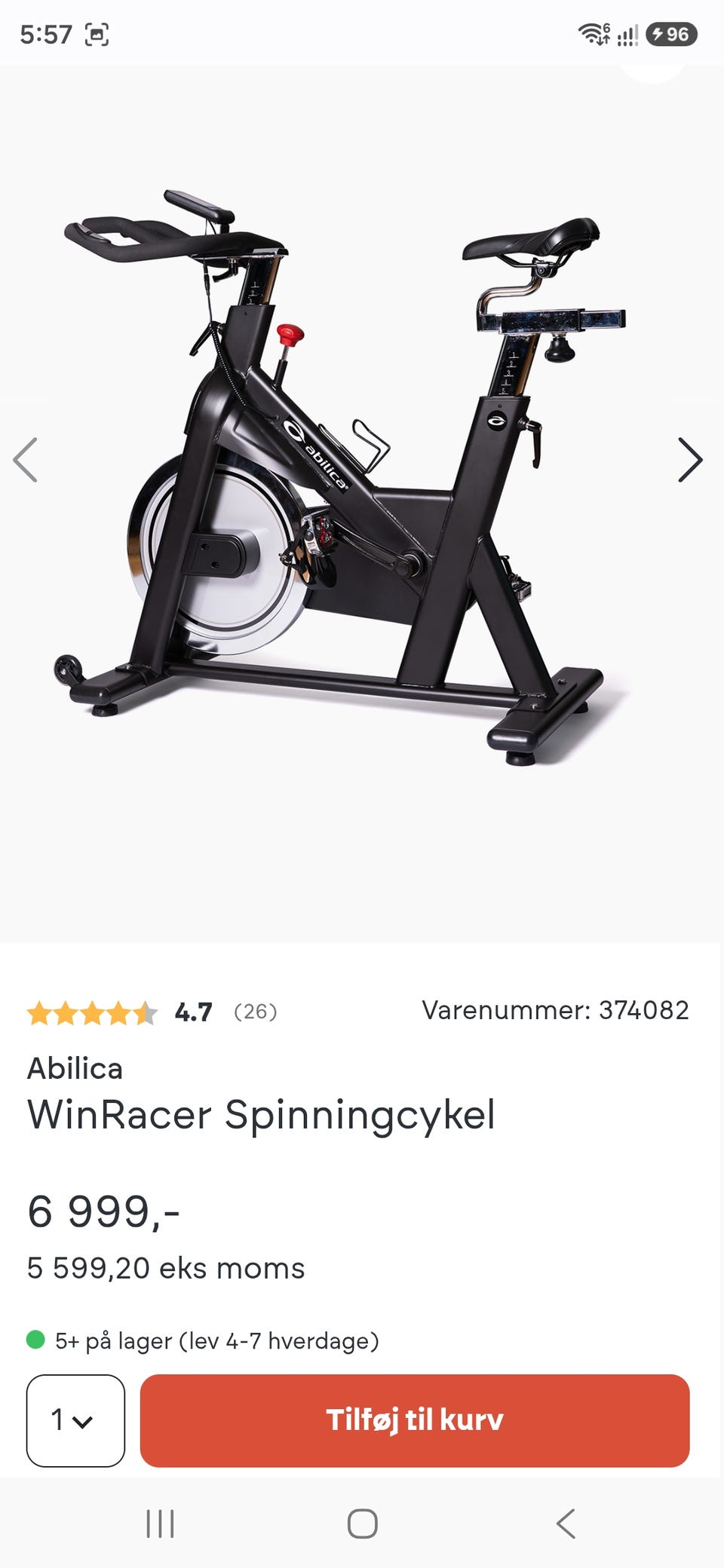Go back with system back button
The height and width of the screenshot is (1568, 724).
point(566,1524)
